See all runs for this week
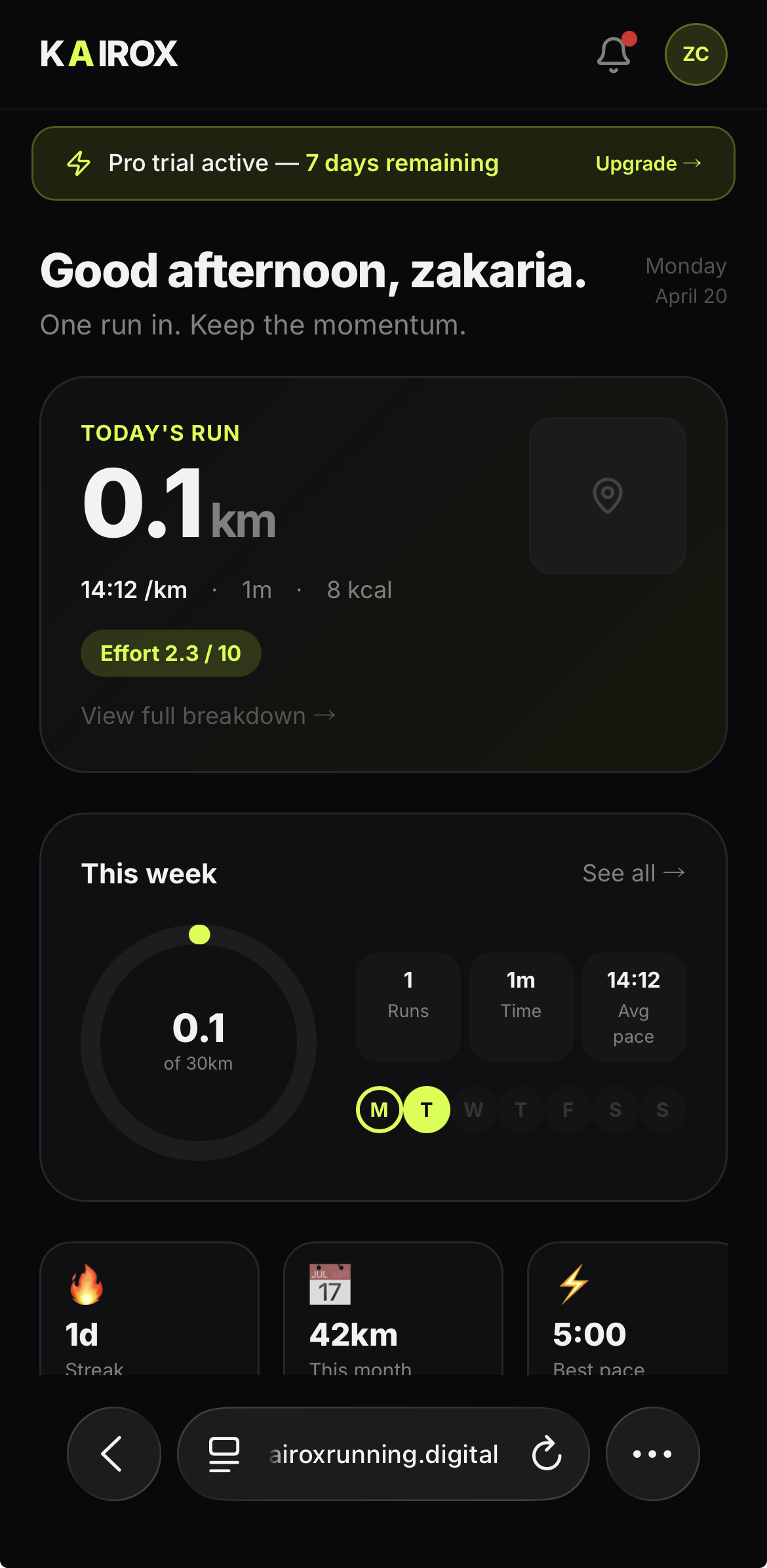The image size is (767, 1568). pyautogui.click(x=633, y=873)
